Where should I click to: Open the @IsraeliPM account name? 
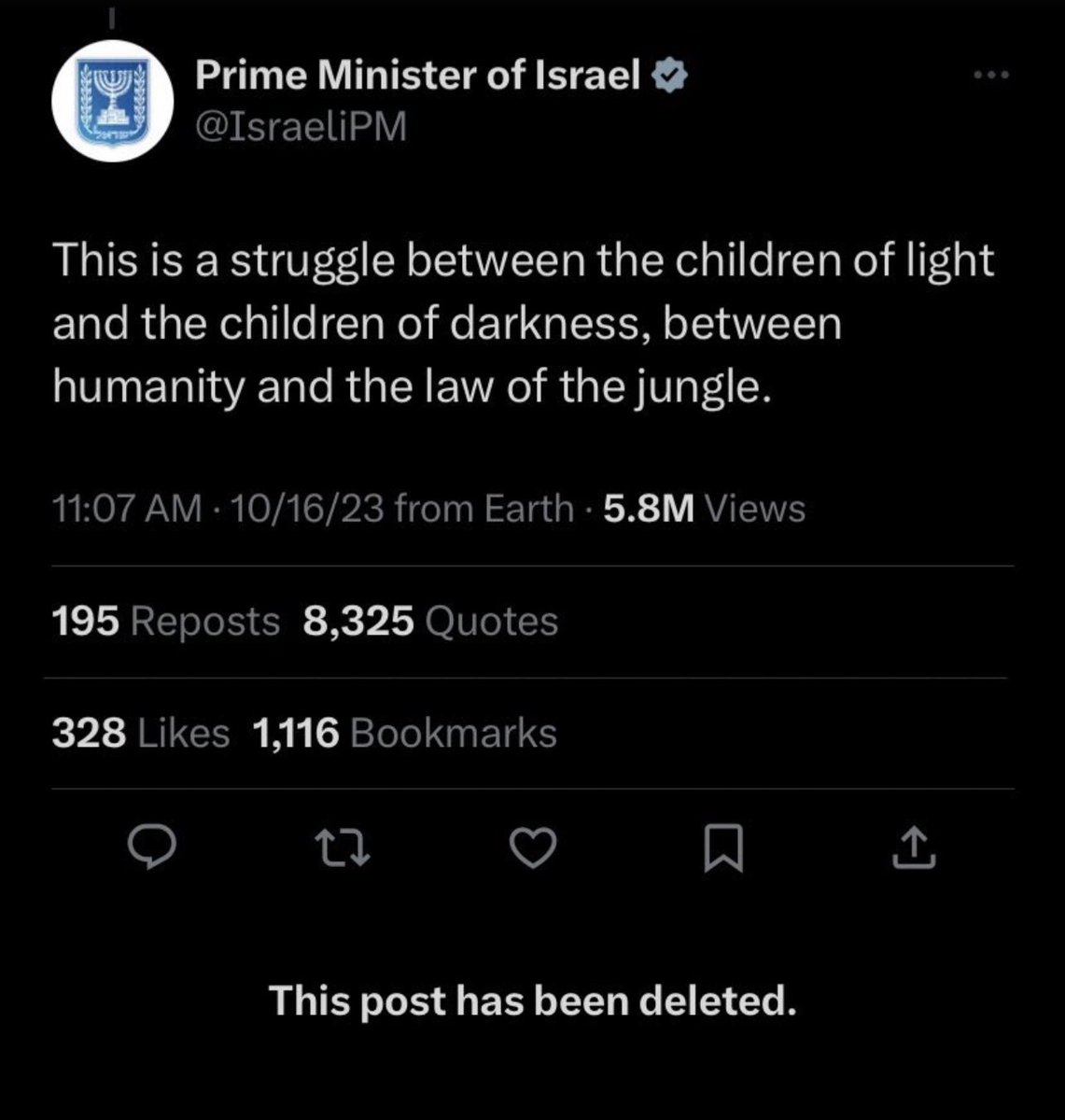pos(301,126)
